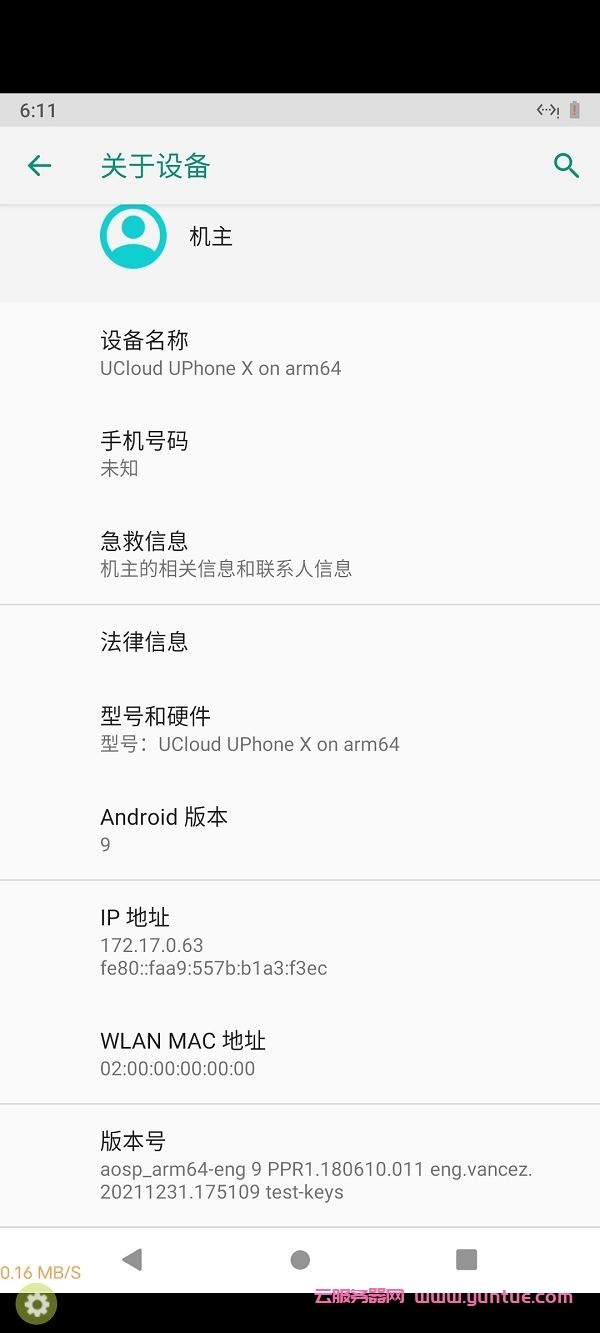Open the settings search icon

tap(566, 166)
